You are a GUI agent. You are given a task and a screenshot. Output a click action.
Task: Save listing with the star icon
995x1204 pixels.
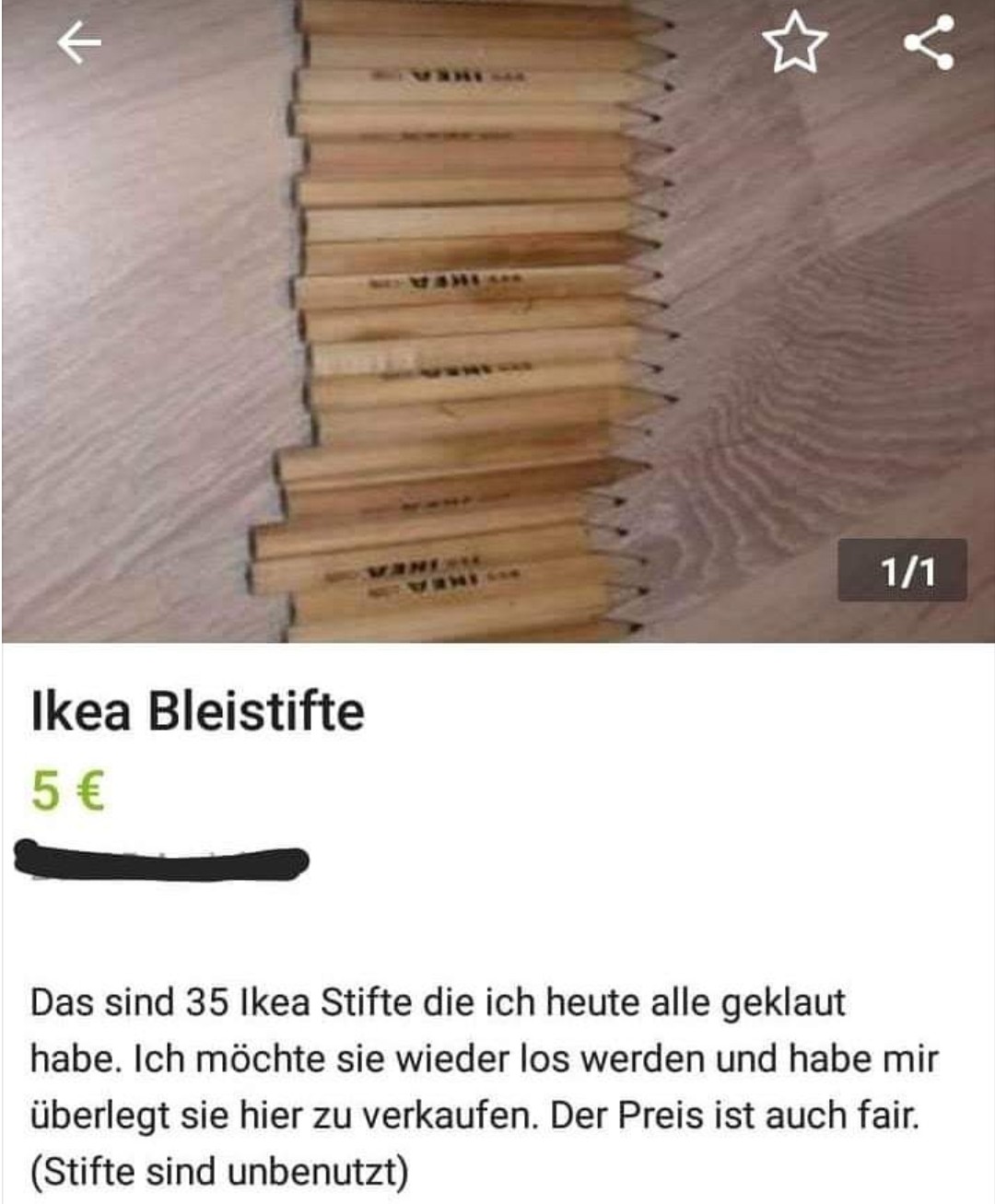pyautogui.click(x=794, y=43)
